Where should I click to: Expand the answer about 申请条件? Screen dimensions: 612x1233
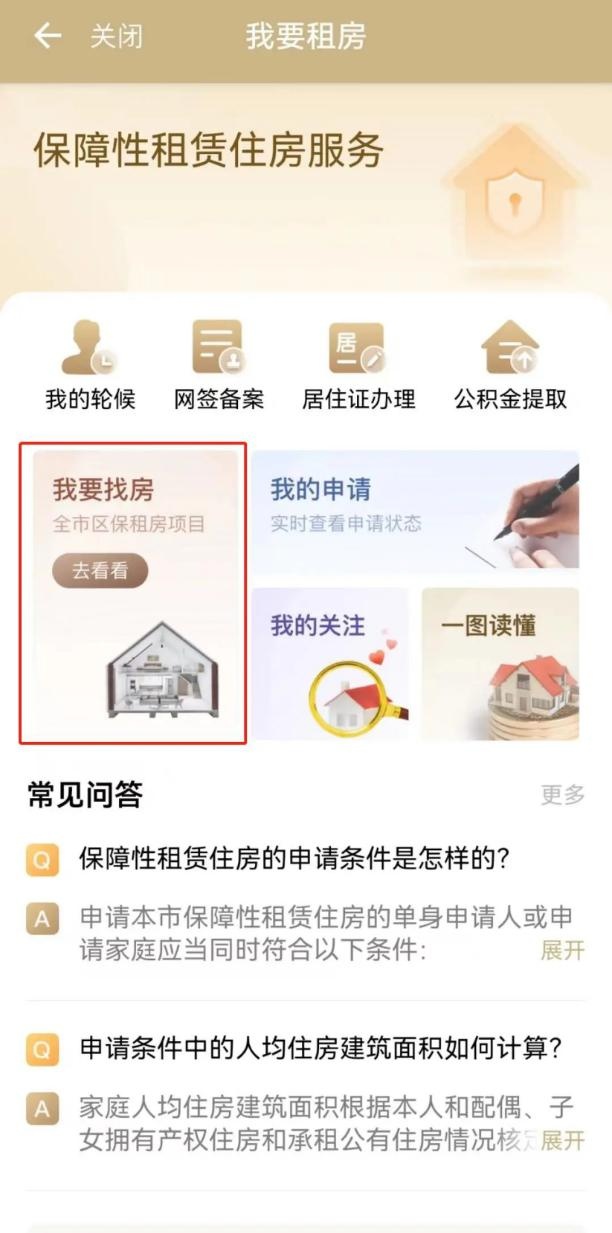[x=562, y=950]
